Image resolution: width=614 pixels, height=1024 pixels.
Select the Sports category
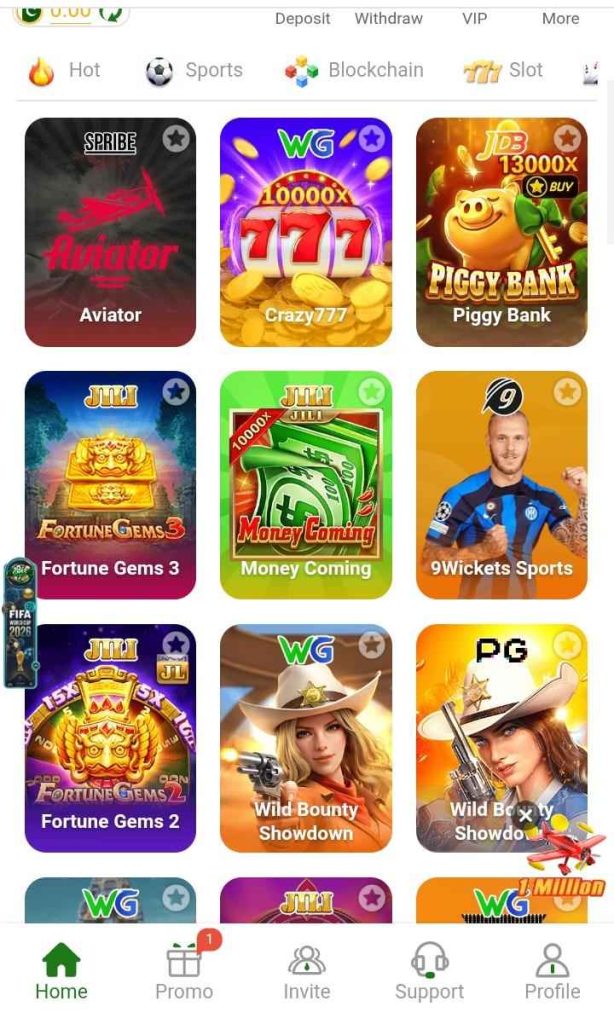click(194, 71)
